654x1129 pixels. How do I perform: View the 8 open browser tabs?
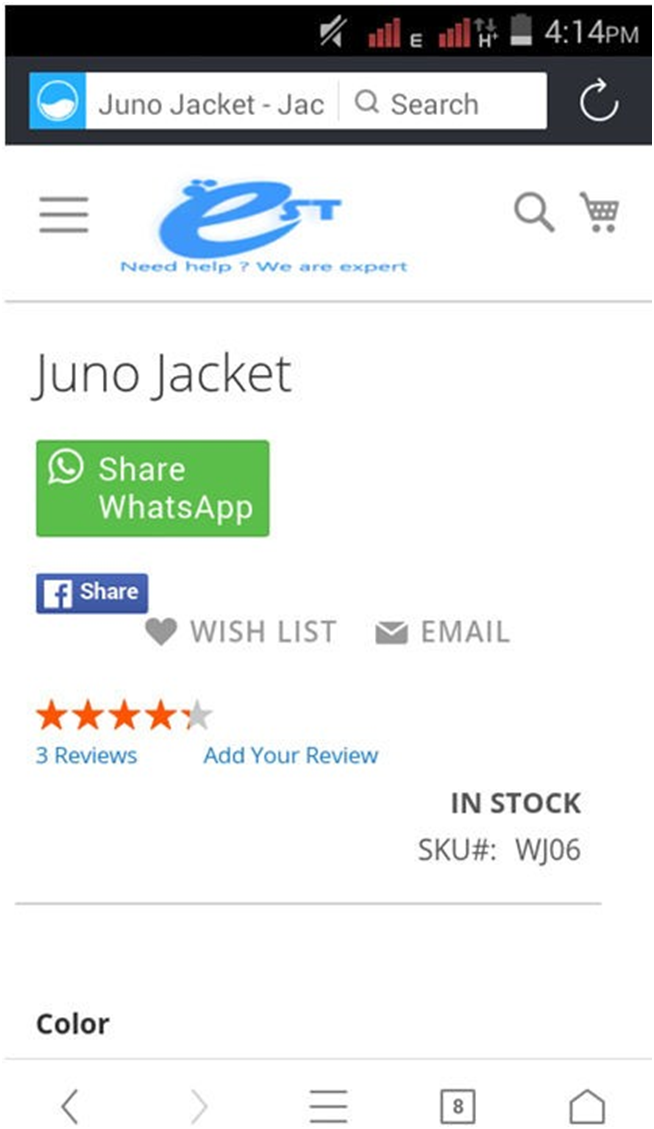(x=458, y=1105)
